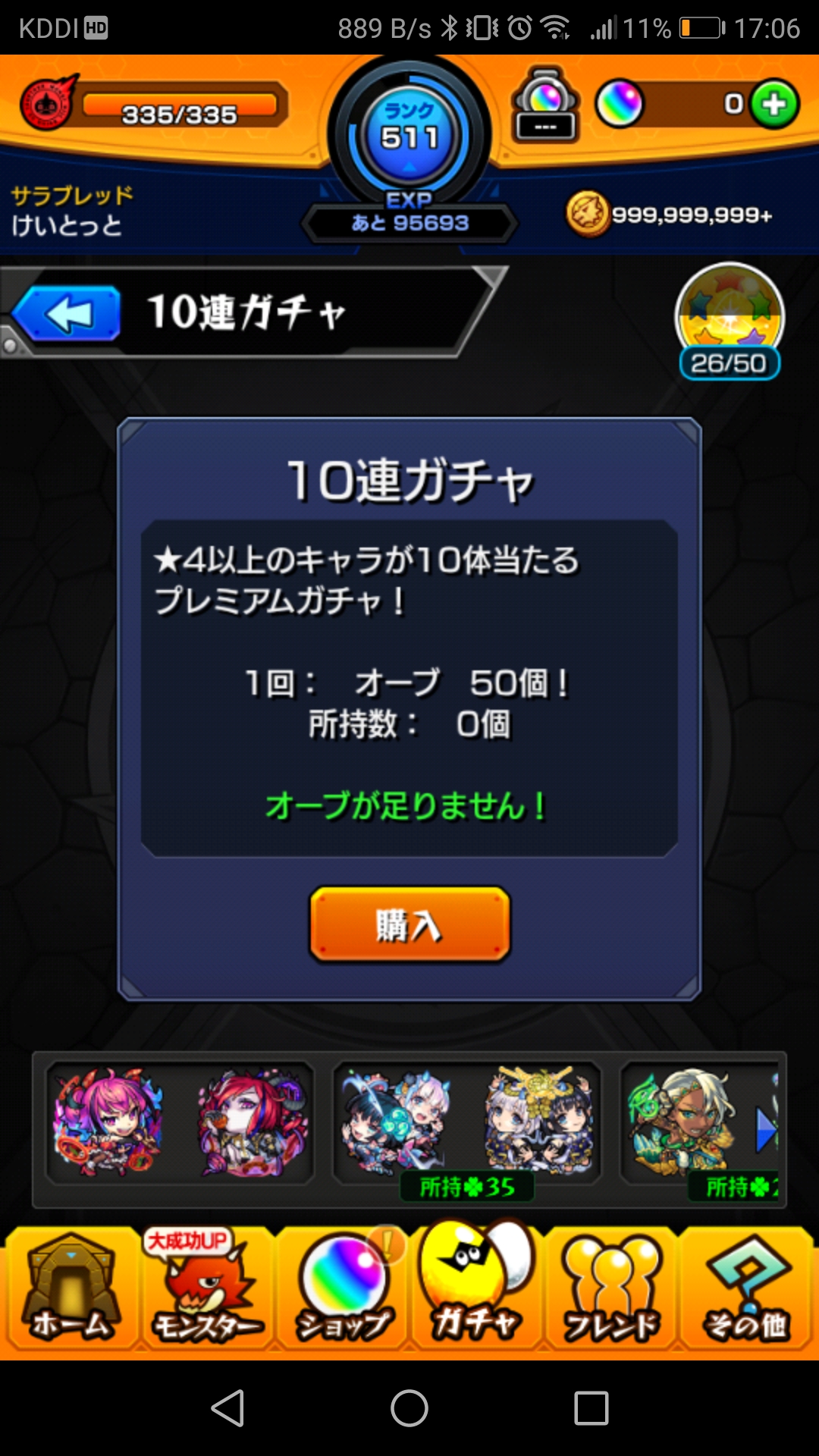This screenshot has width=819, height=1456.
Task: Switch to the モンスター tab
Action: click(x=206, y=1288)
